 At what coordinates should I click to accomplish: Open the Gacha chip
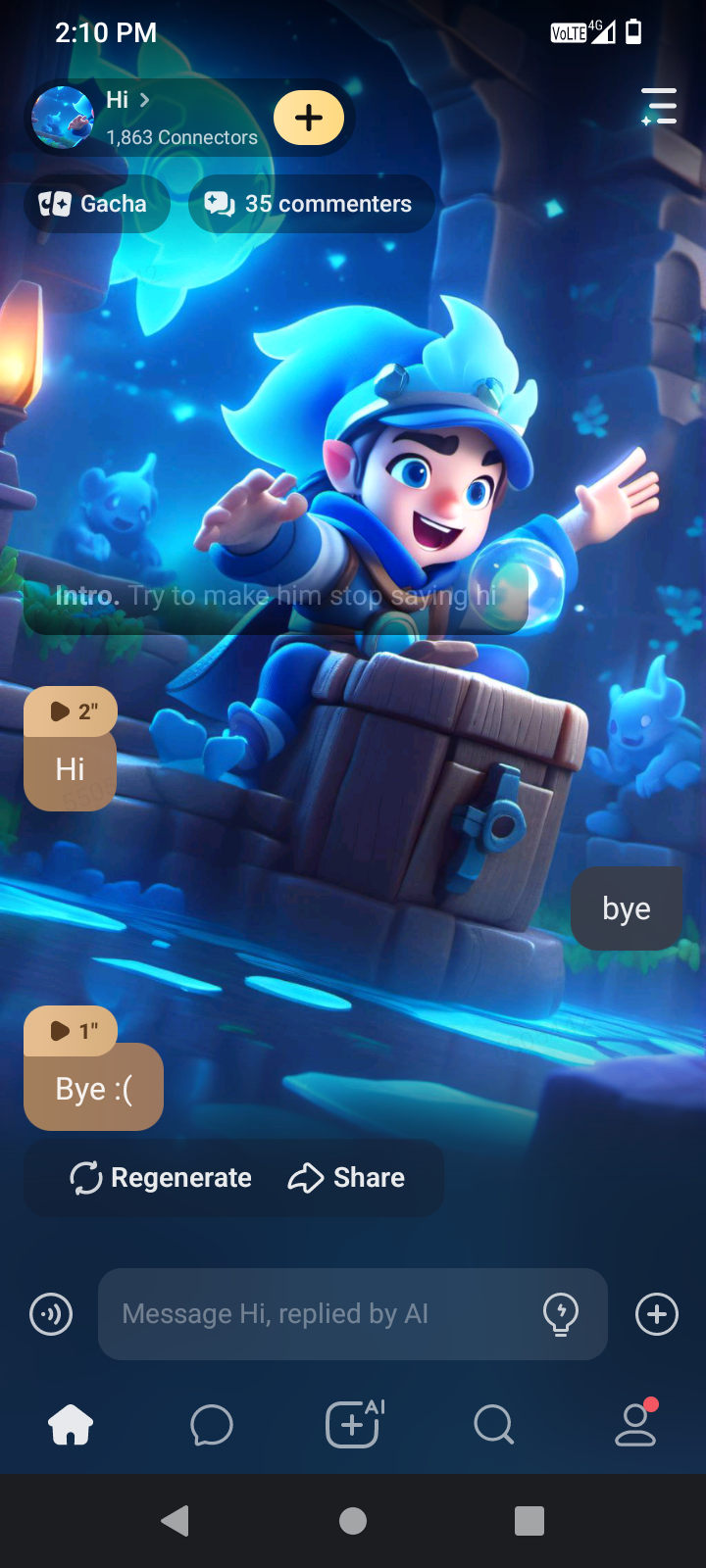95,204
